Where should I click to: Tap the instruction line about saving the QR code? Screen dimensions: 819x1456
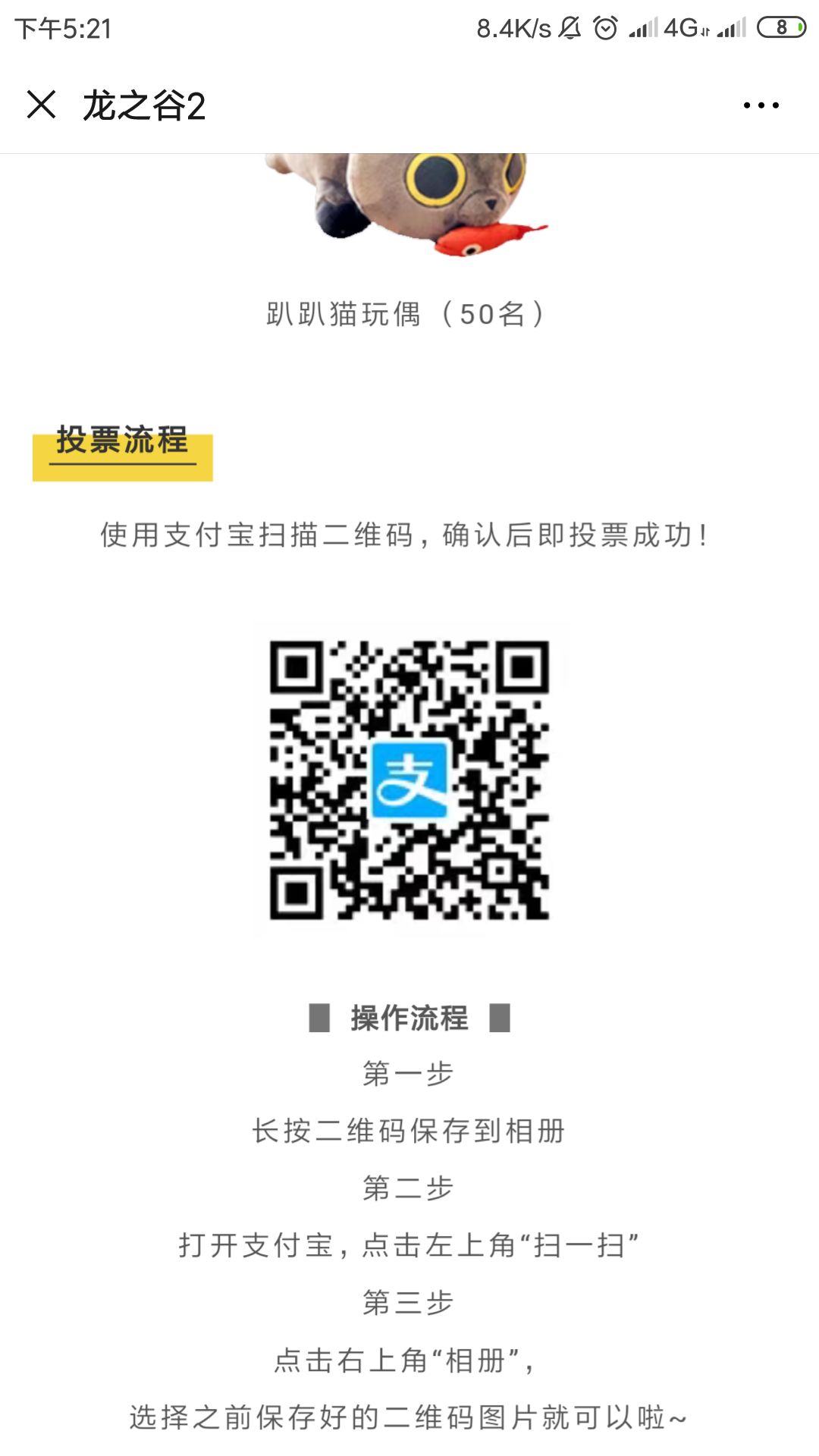click(409, 1130)
